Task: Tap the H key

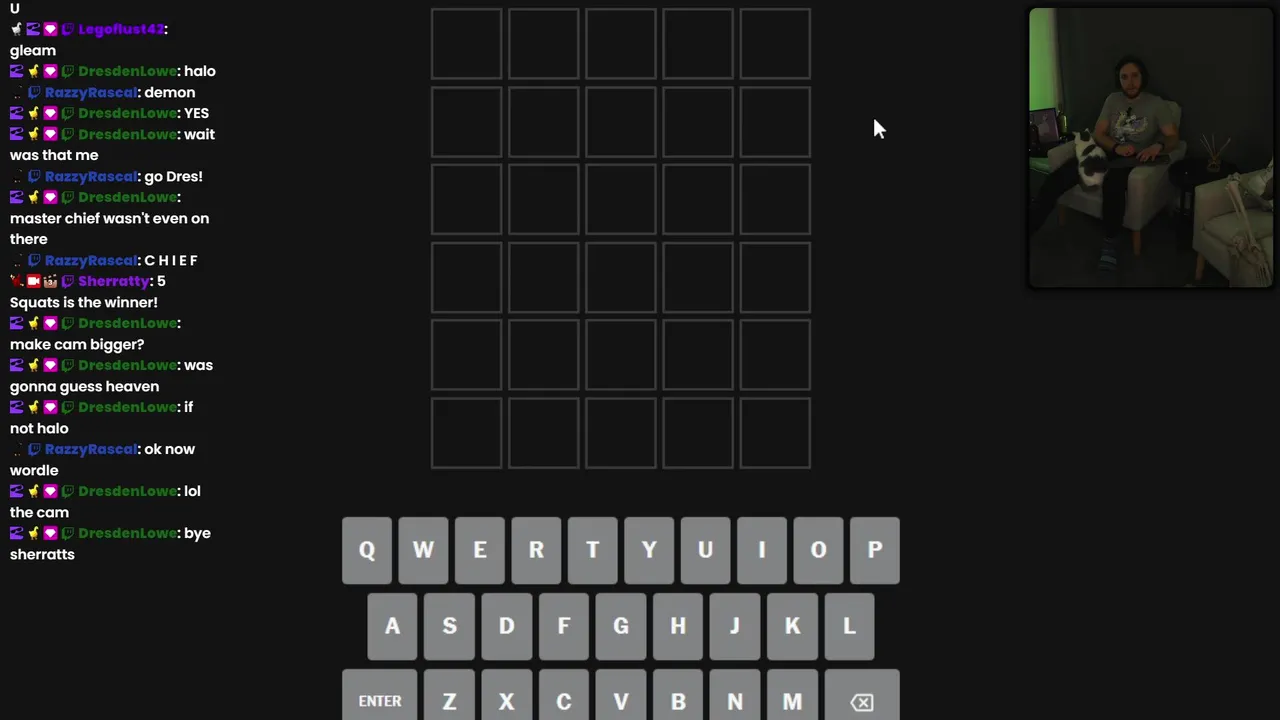Action: pos(678,626)
